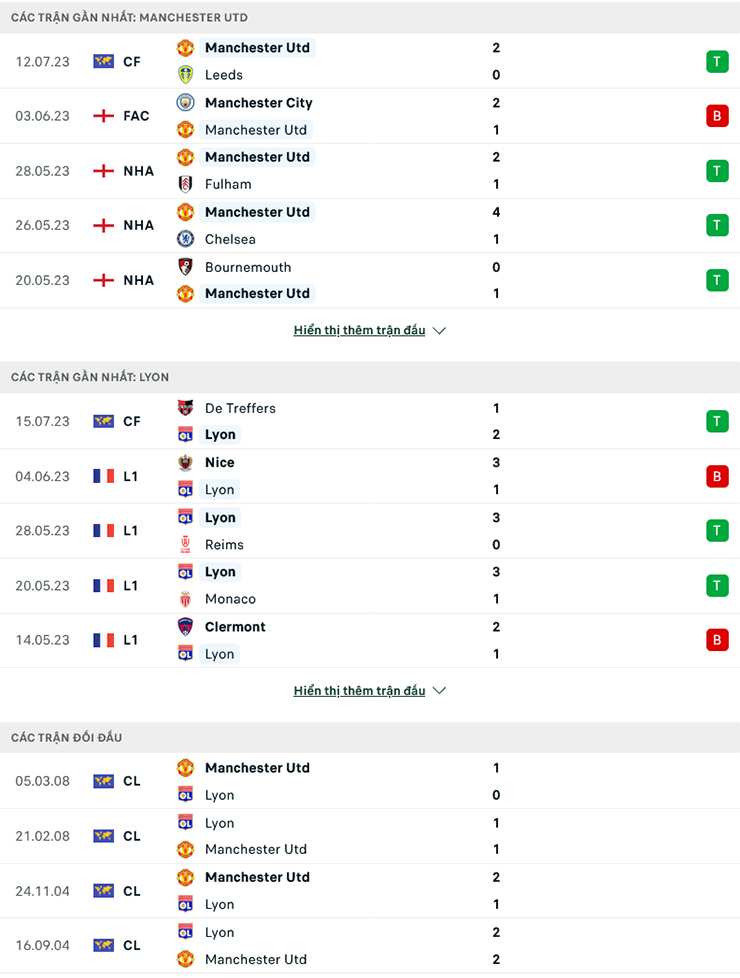The image size is (740, 978).
Task: Click the Clermont team badge
Action: 186,627
